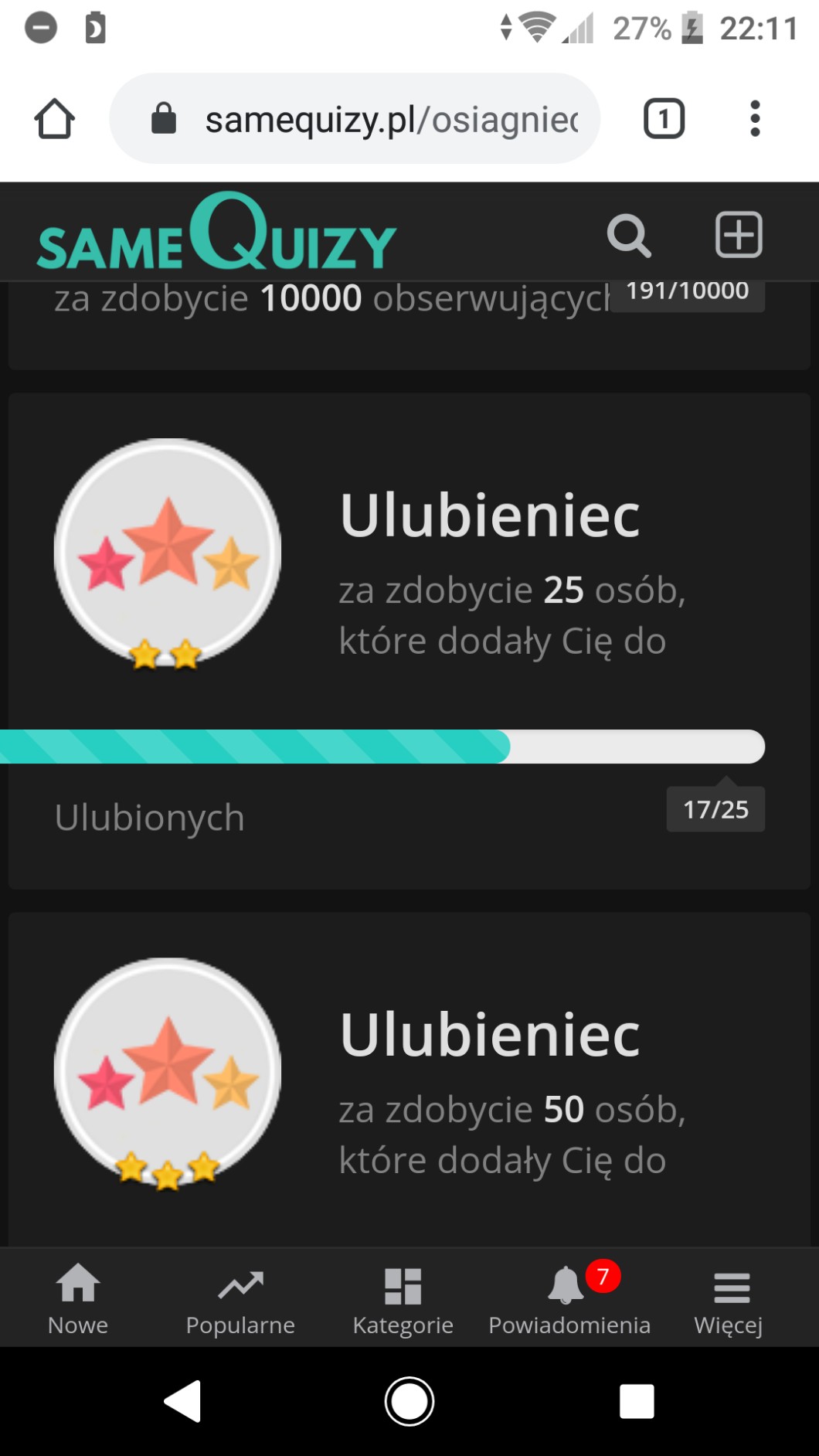Open the Popularne tab
Viewport: 819px width, 1456px height.
click(240, 1300)
